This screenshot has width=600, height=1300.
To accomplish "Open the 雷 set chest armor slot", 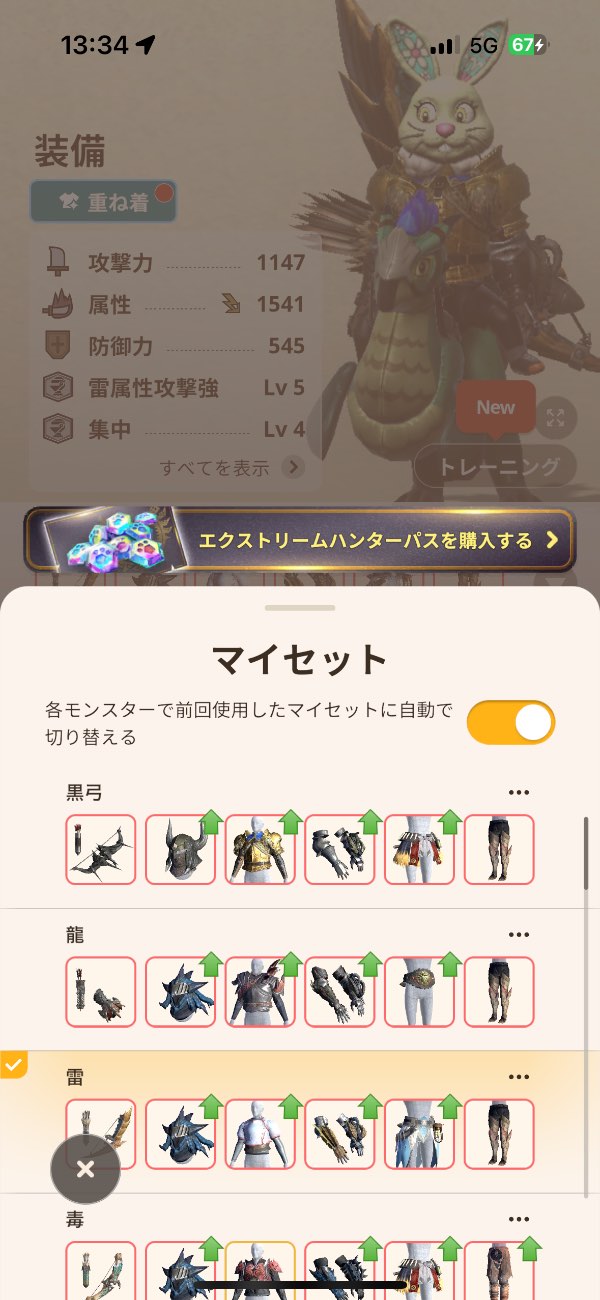I will (x=260, y=1134).
